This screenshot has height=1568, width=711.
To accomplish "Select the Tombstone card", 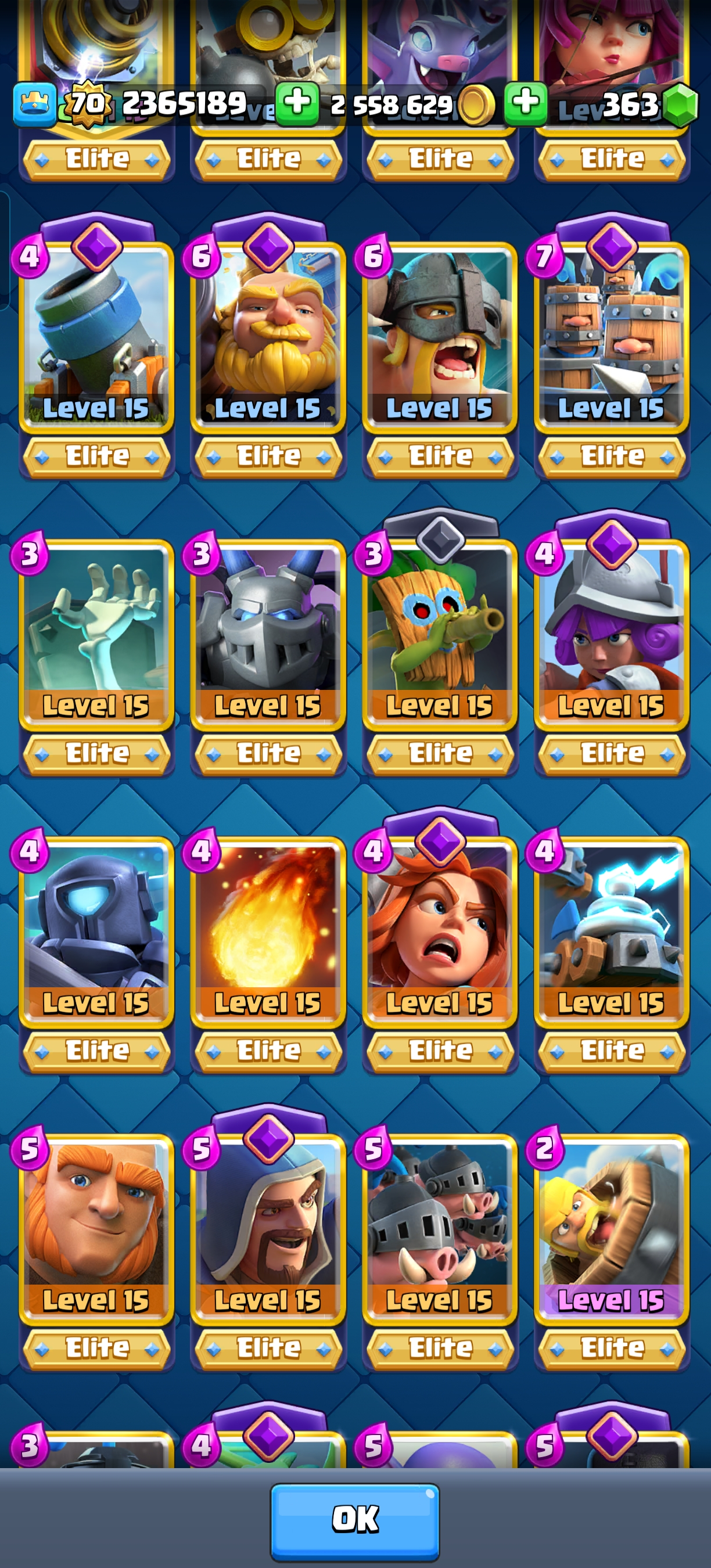I will point(96,633).
